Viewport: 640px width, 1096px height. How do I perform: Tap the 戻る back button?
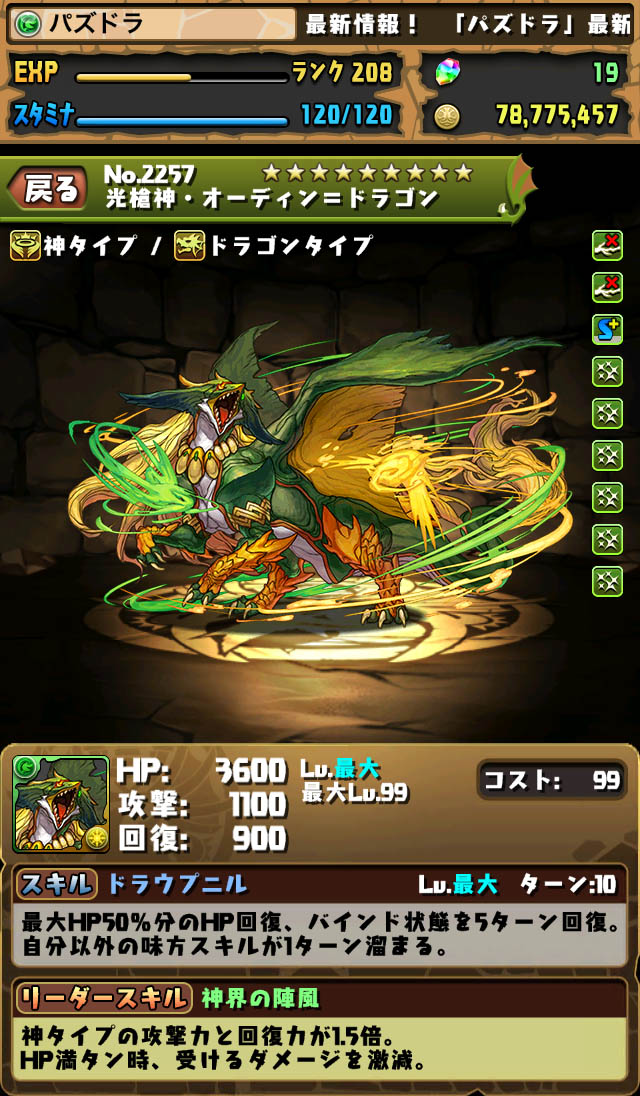tap(48, 189)
